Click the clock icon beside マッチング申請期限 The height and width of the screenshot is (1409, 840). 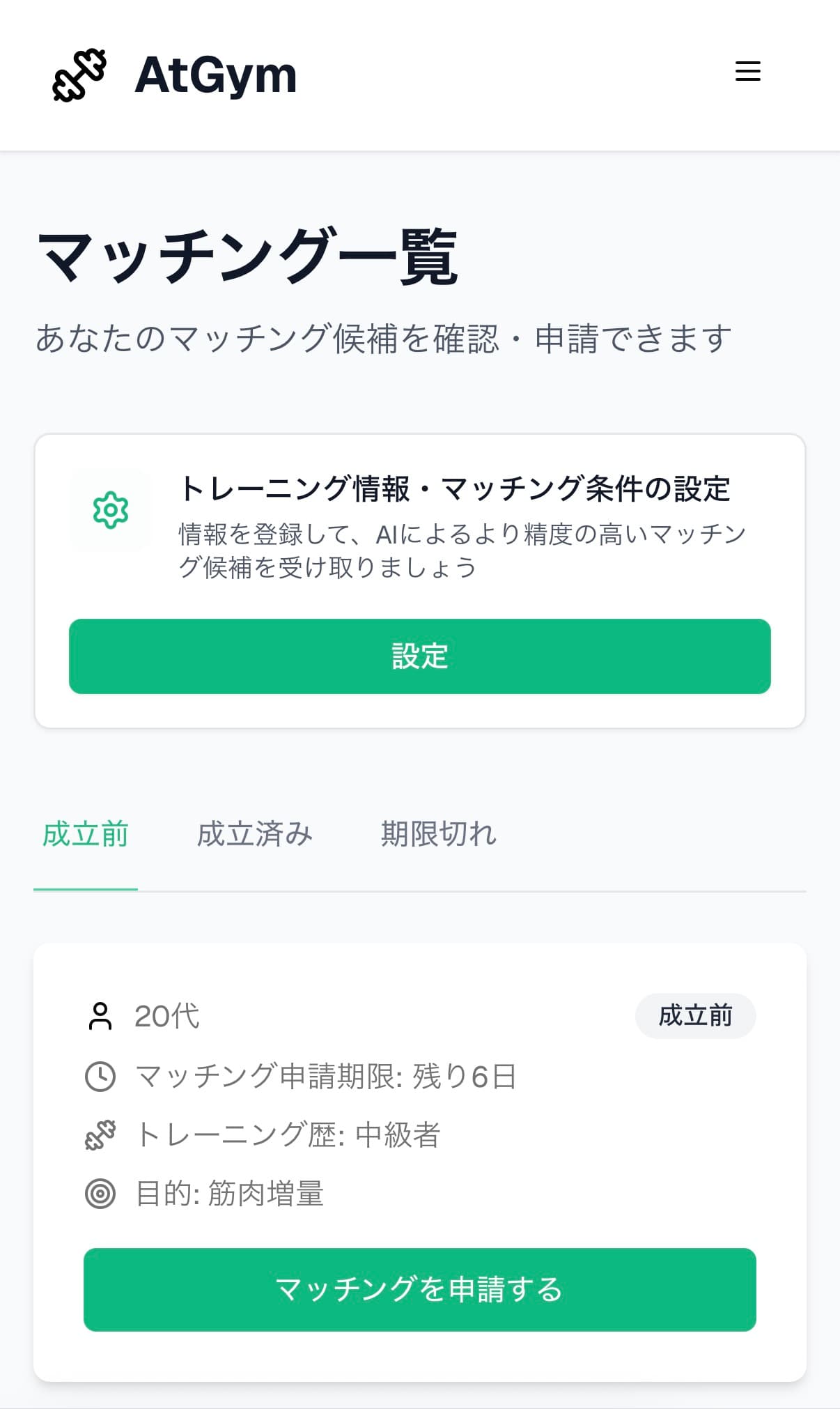(101, 1076)
